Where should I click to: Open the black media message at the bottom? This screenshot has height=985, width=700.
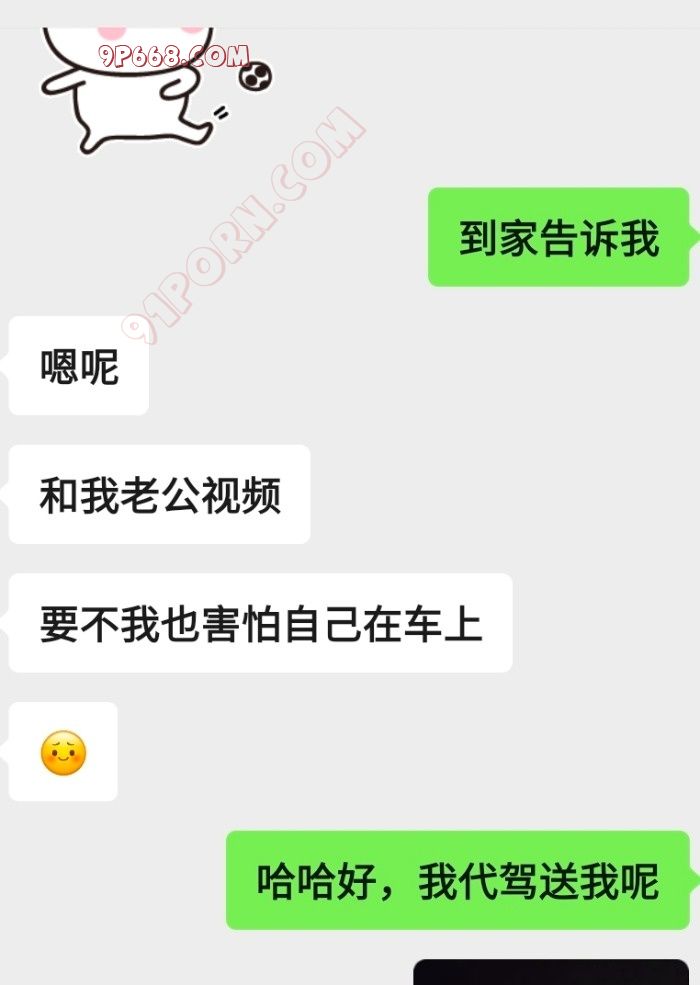(551, 972)
